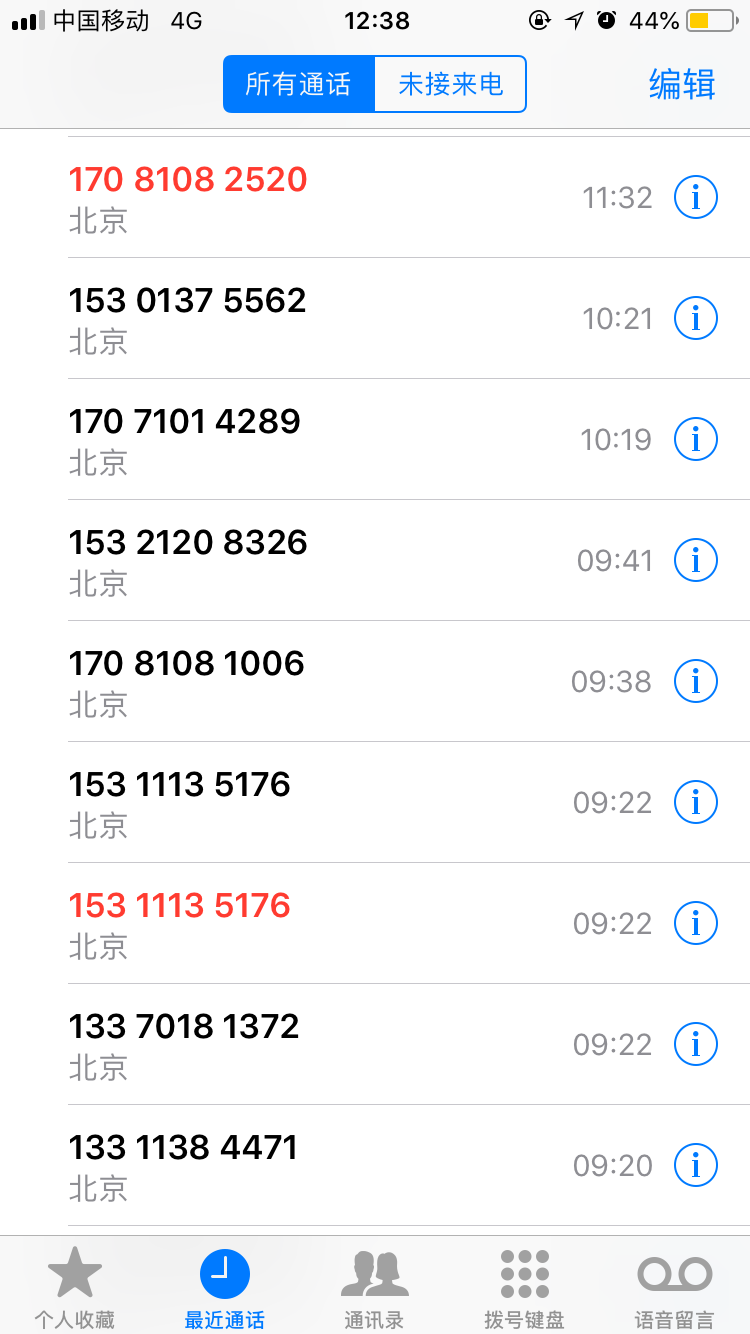The image size is (750, 1334).
Task: Call back the missed 170 8108 2520
Action: coord(188,180)
